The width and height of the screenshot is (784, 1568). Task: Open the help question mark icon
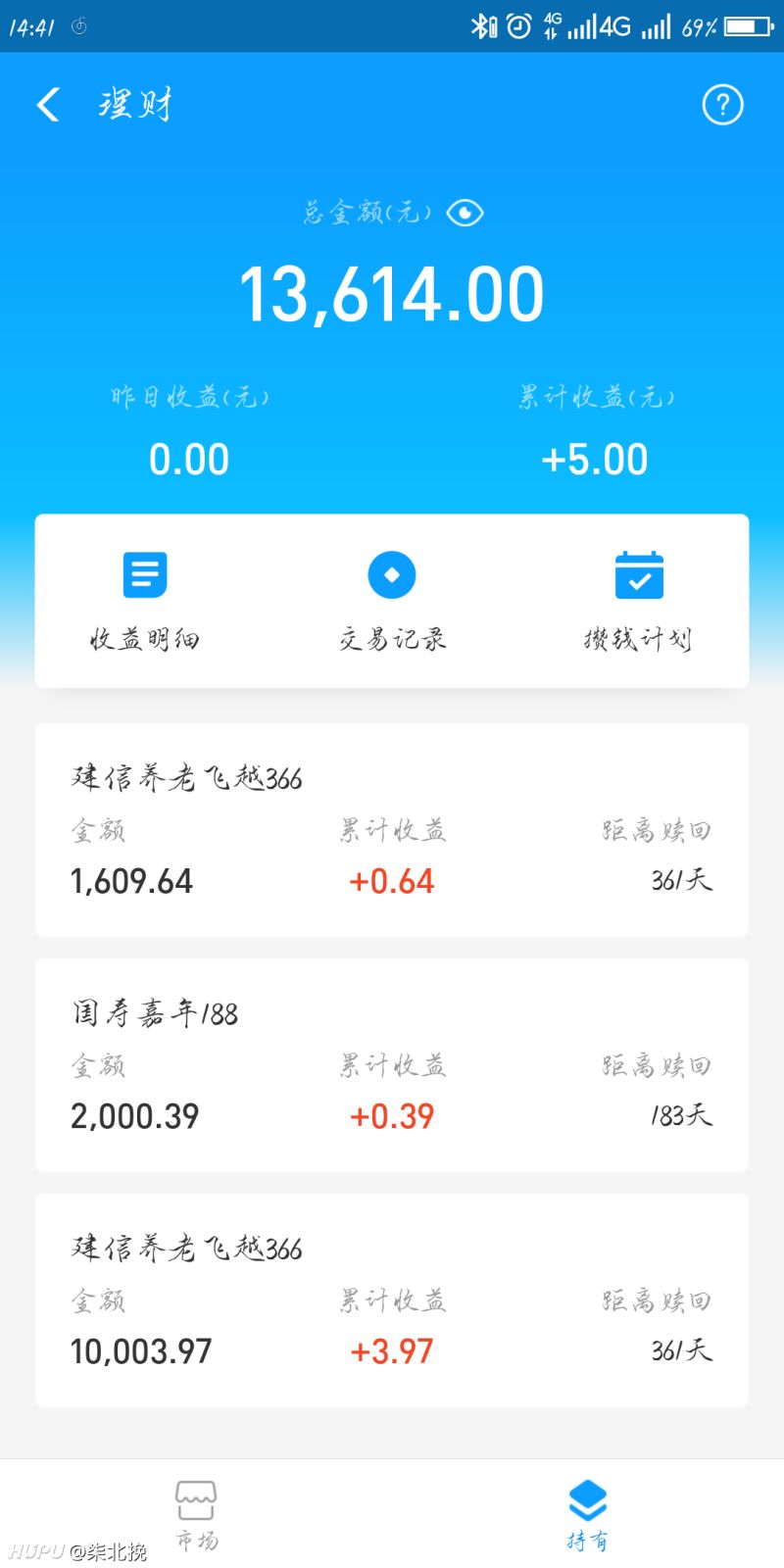[x=722, y=105]
